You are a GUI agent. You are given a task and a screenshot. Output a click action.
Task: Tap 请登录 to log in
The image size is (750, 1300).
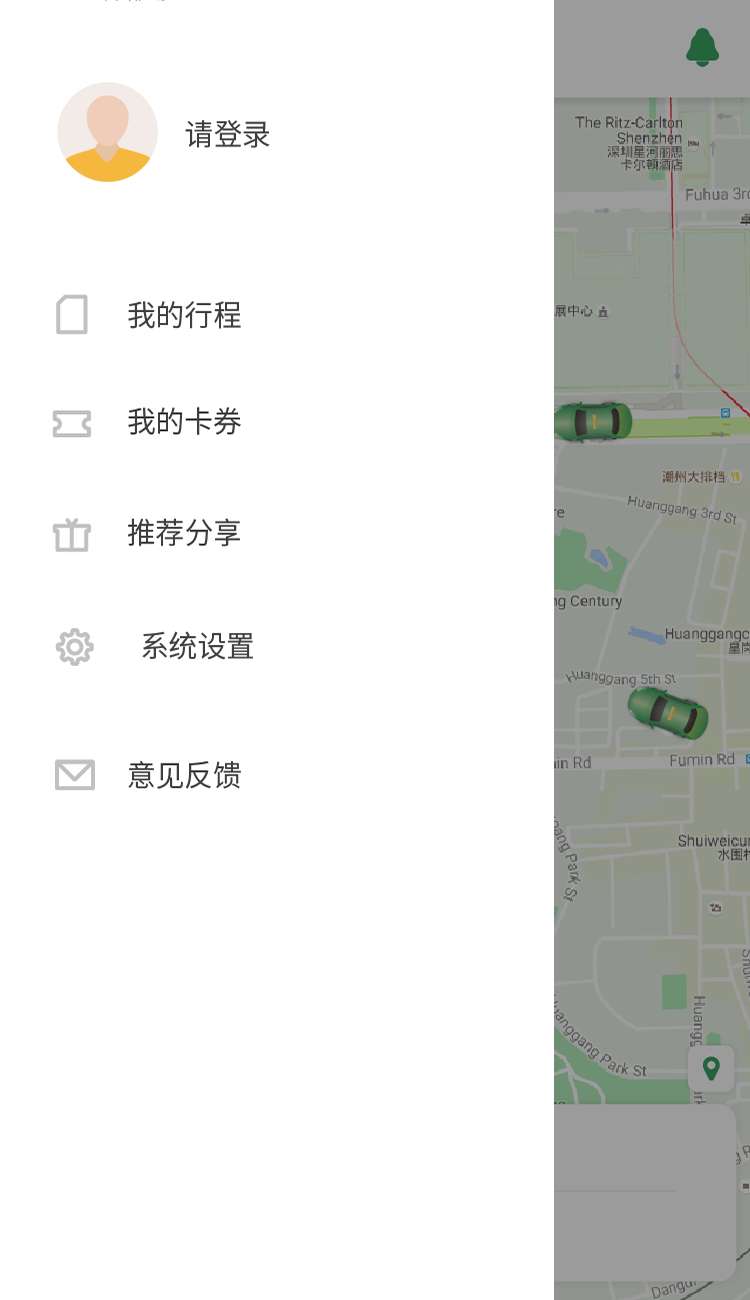click(228, 134)
